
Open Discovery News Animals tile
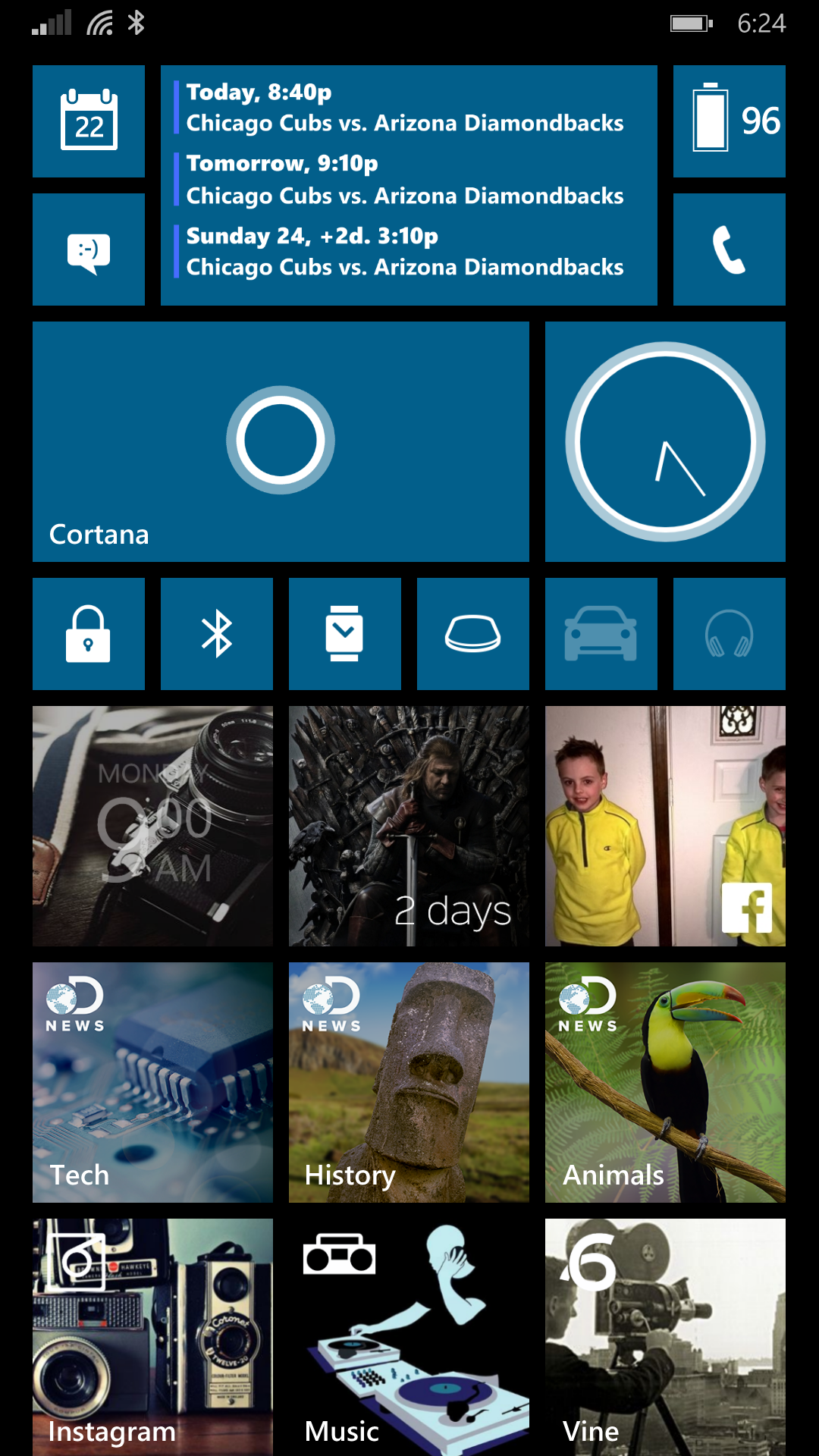[x=665, y=1082]
